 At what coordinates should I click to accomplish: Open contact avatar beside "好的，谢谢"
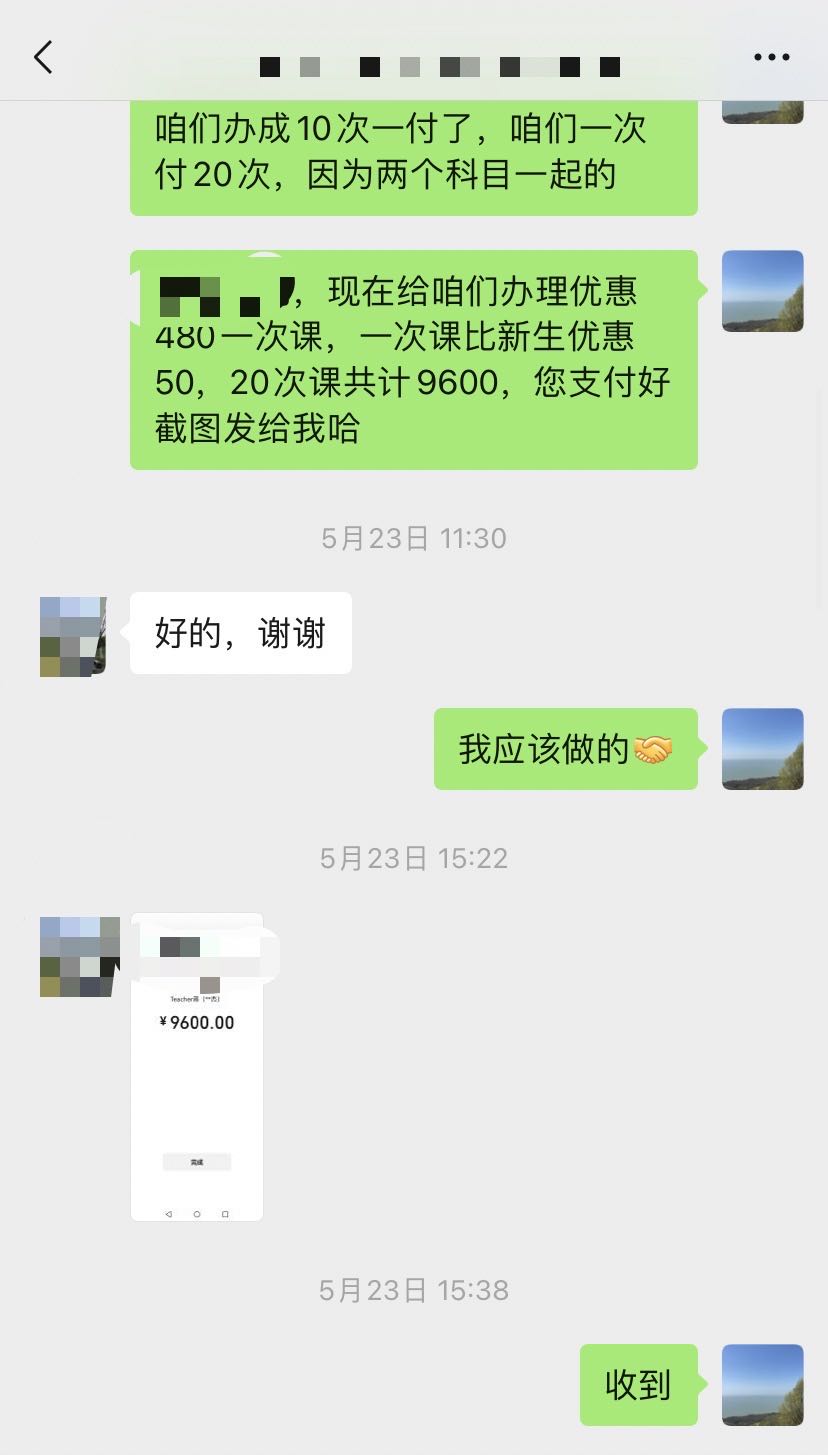73,636
